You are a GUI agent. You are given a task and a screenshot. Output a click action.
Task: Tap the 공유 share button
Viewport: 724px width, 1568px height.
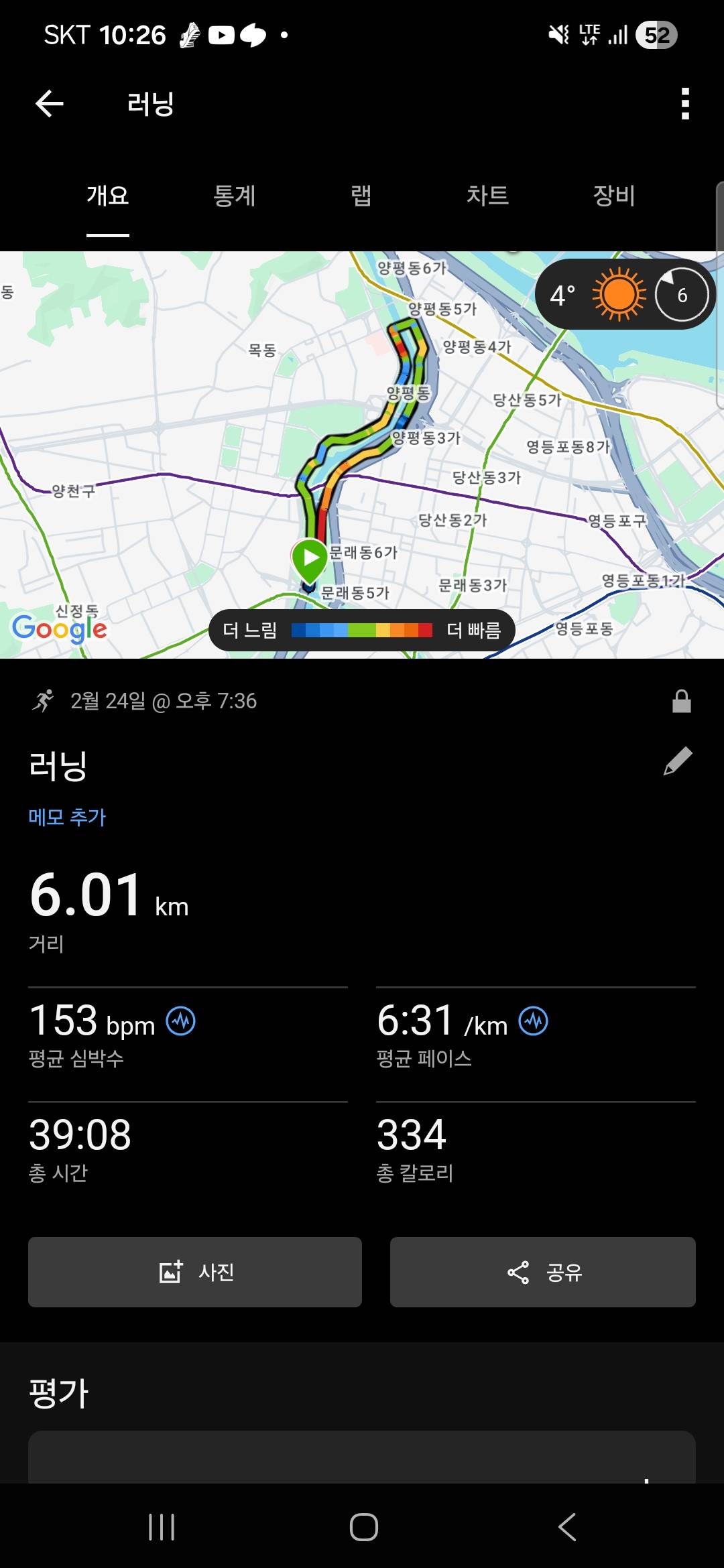click(542, 1272)
